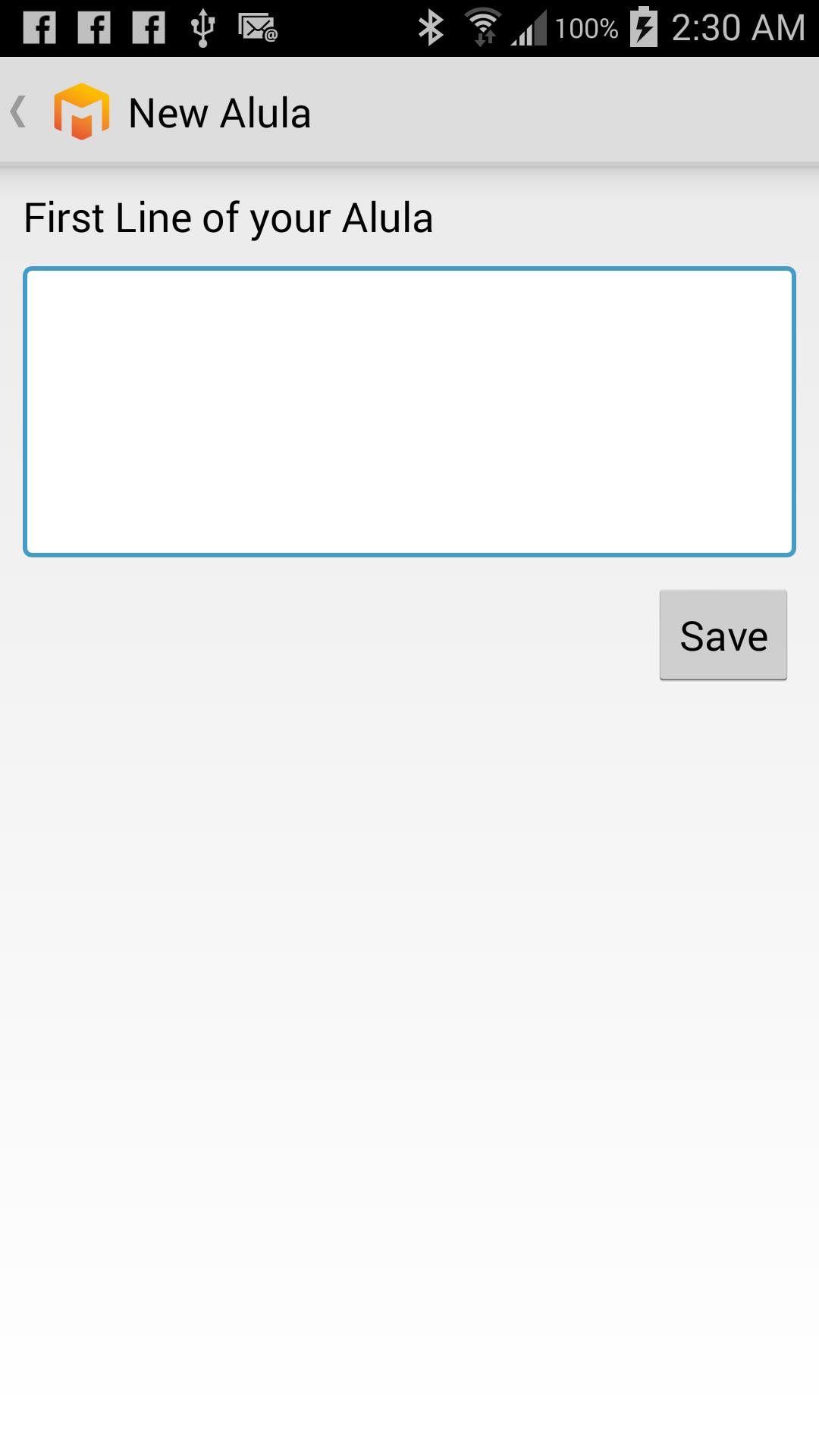Save the new Alula

[x=723, y=635]
